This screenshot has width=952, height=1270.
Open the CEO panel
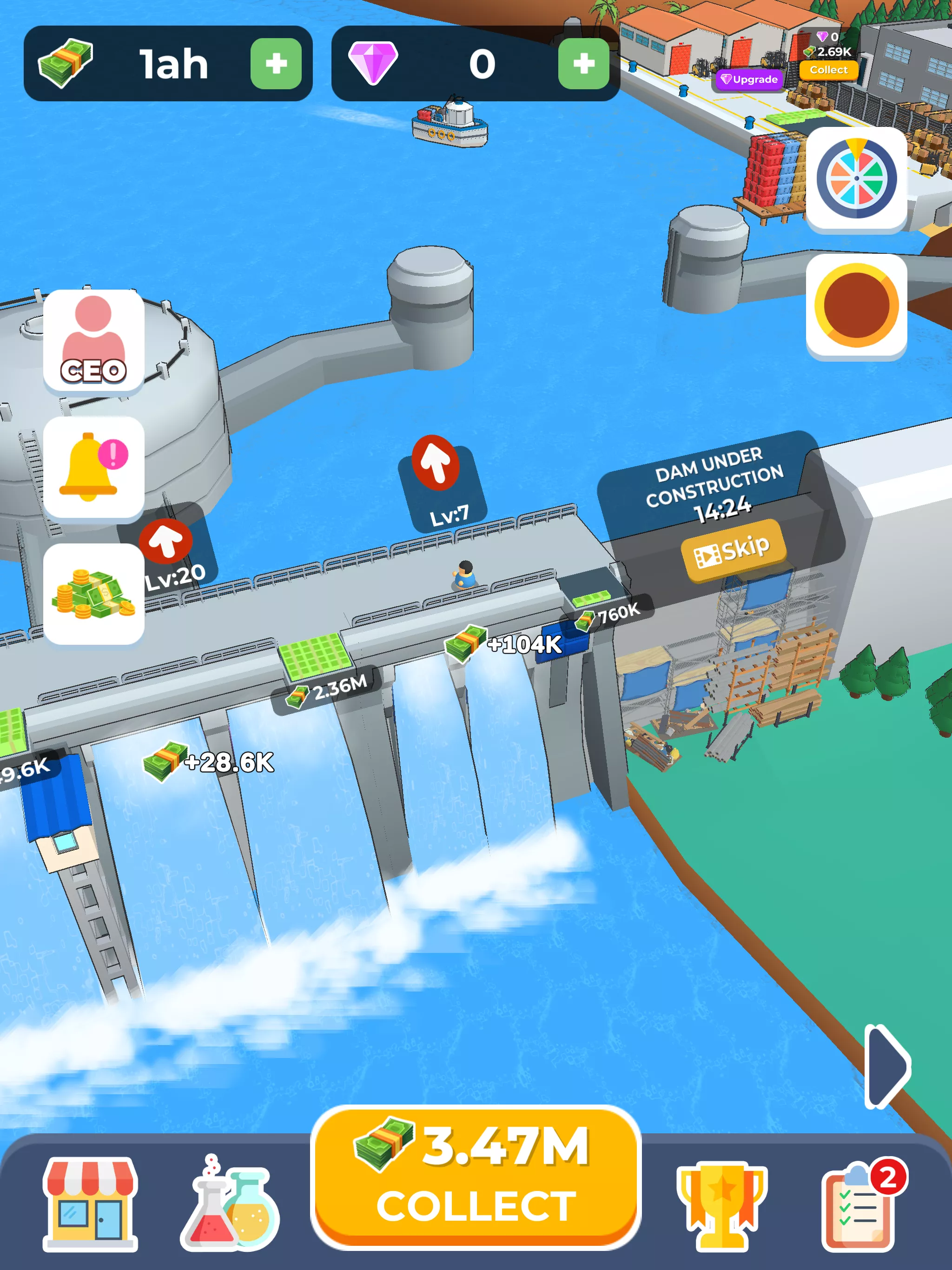(x=93, y=340)
